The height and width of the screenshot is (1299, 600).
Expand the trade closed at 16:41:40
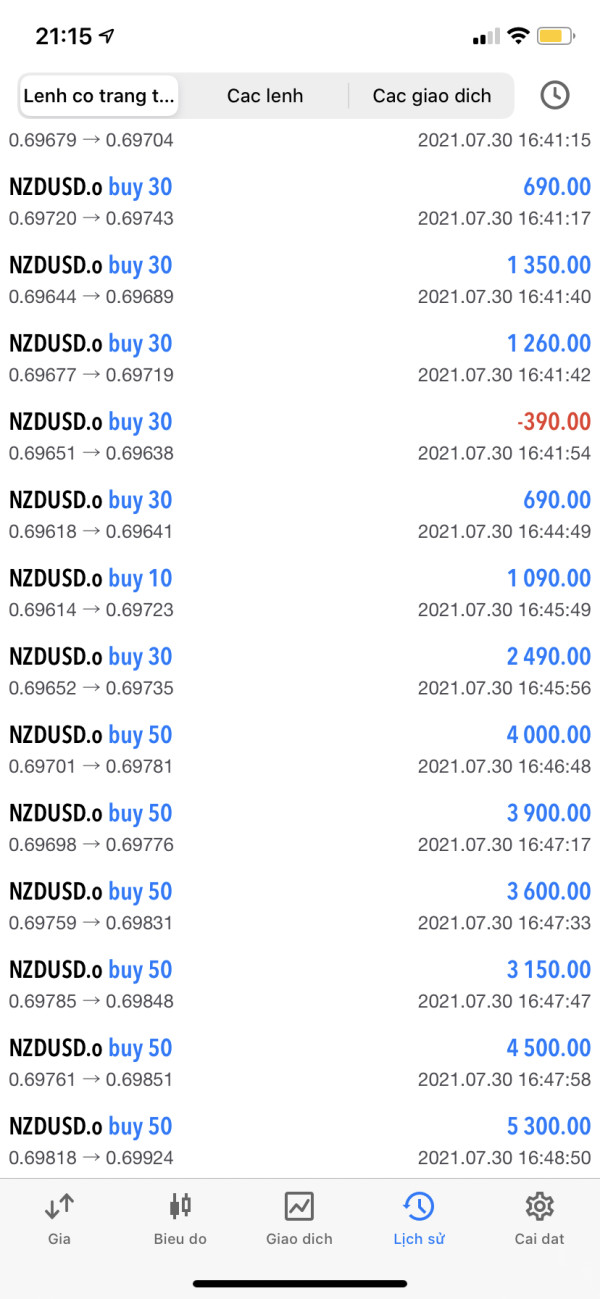click(300, 280)
